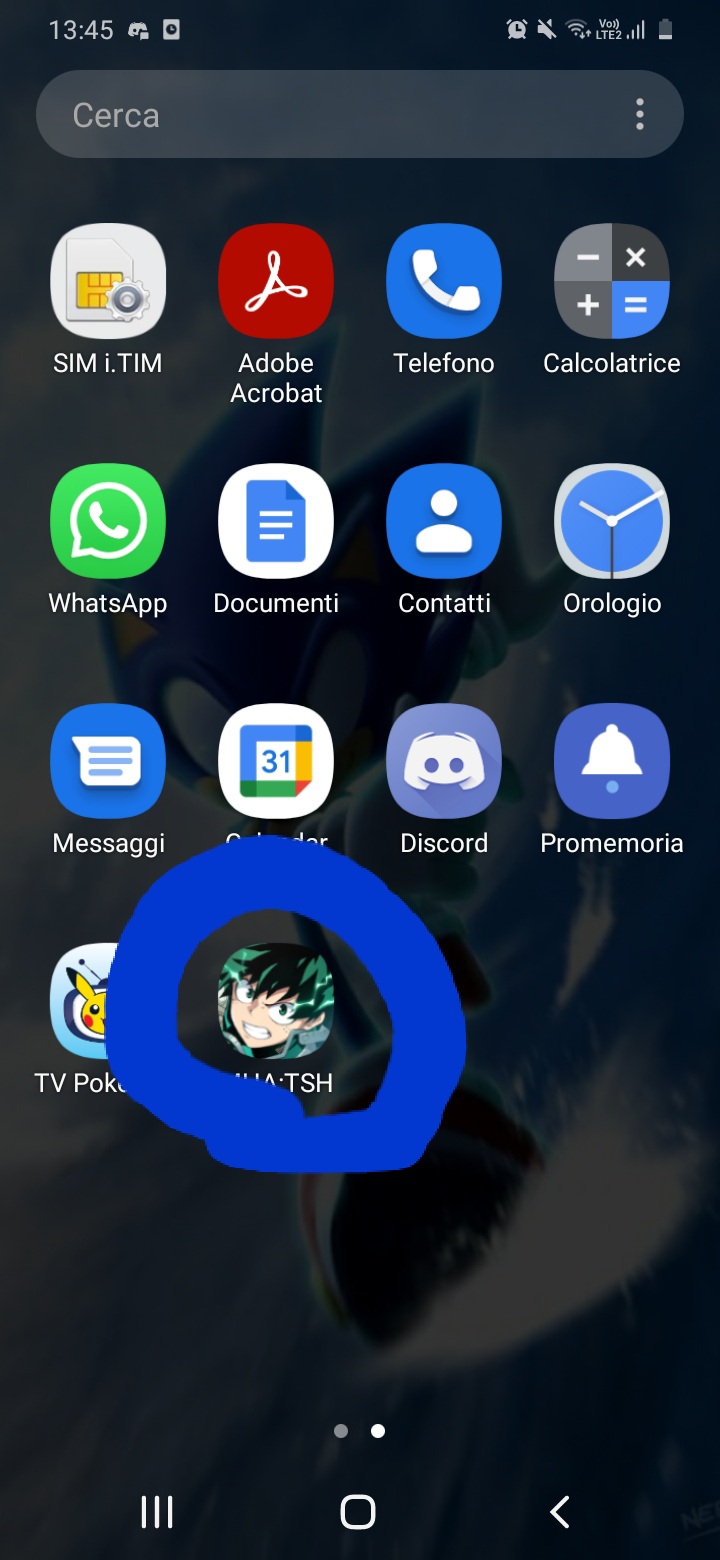Open Adobe Acrobat
Viewport: 720px width, 1560px height.
pyautogui.click(x=276, y=281)
